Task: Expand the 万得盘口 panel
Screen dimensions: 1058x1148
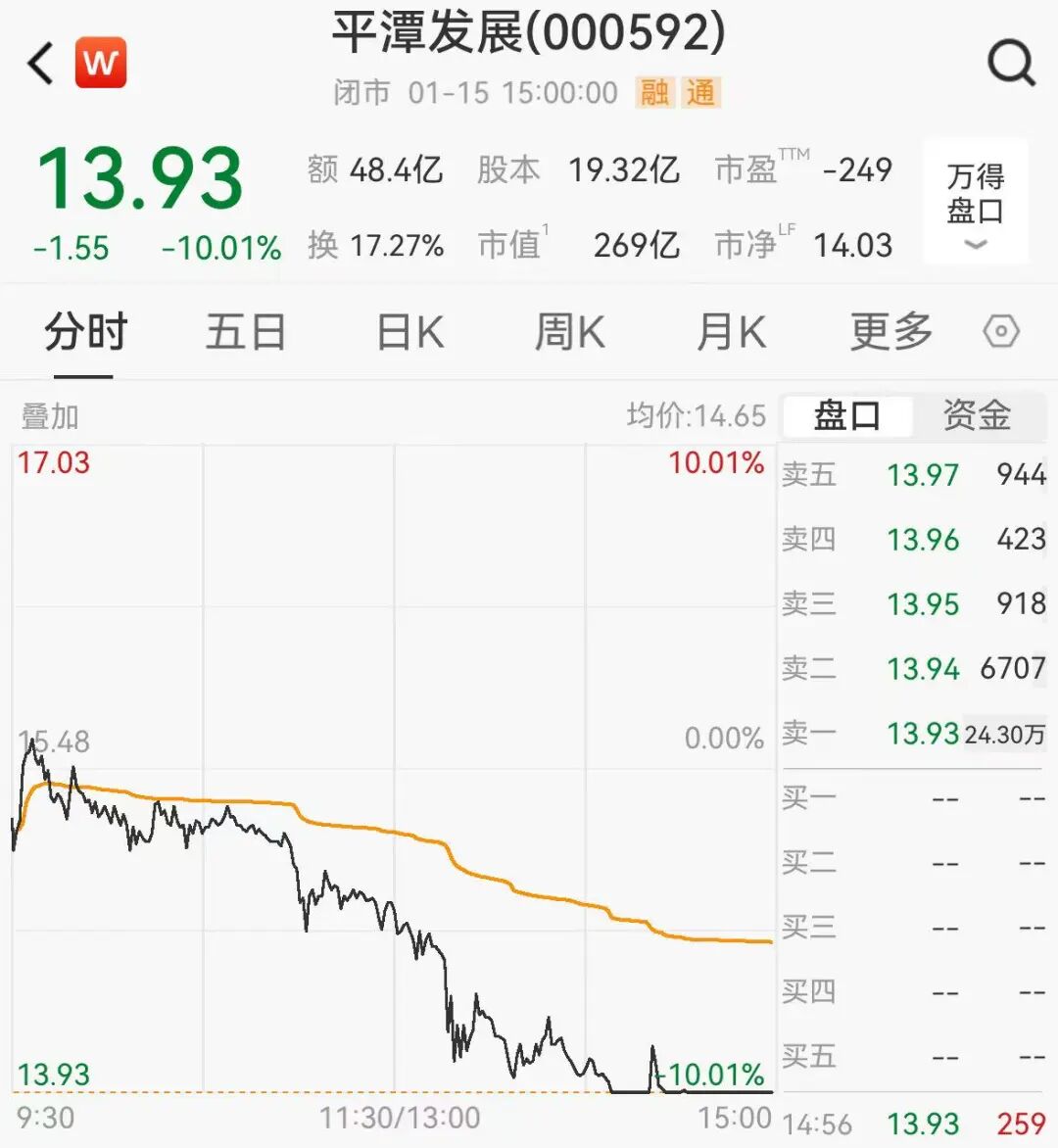Action: pos(975,203)
